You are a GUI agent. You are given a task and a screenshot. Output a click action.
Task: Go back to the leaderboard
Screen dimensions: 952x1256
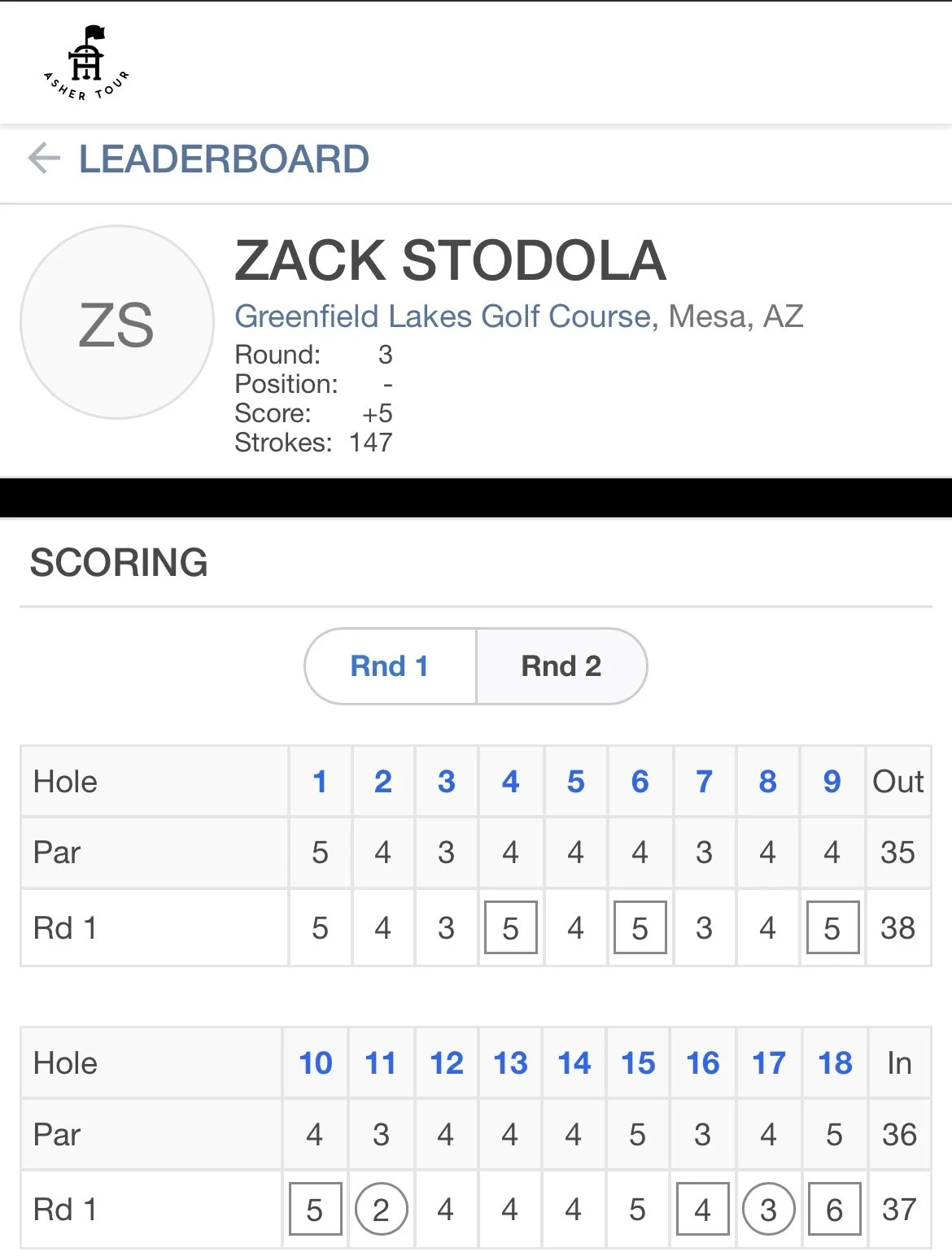pos(199,159)
